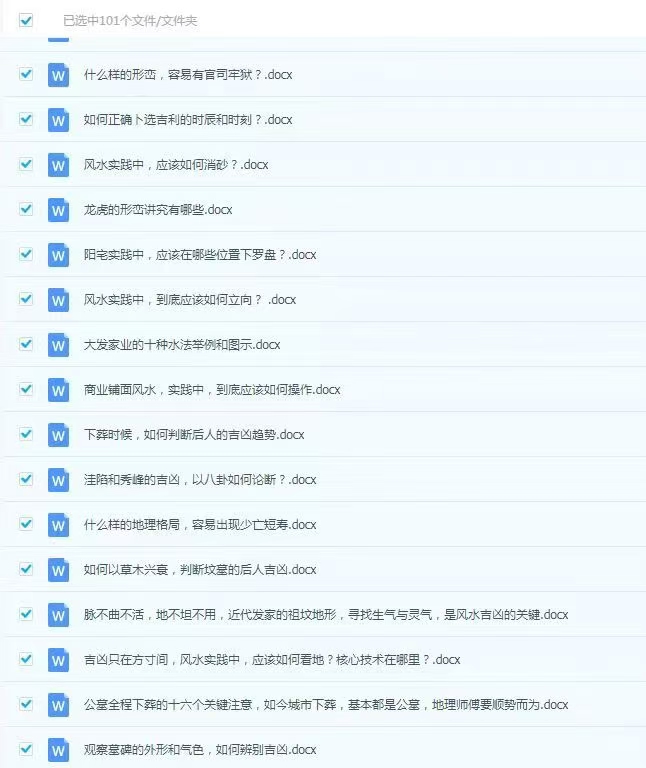Open 风水实践中，到底应该如何立向 document
This screenshot has width=646, height=768.
click(189, 300)
